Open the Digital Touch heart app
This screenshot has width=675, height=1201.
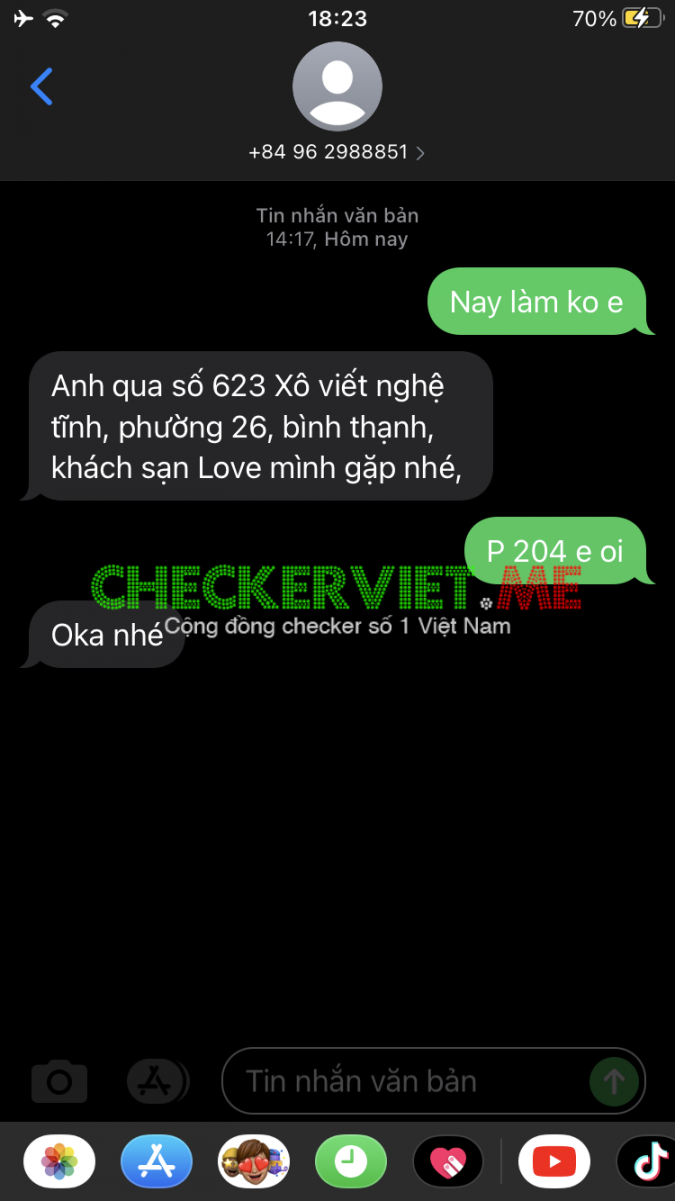click(x=448, y=1162)
